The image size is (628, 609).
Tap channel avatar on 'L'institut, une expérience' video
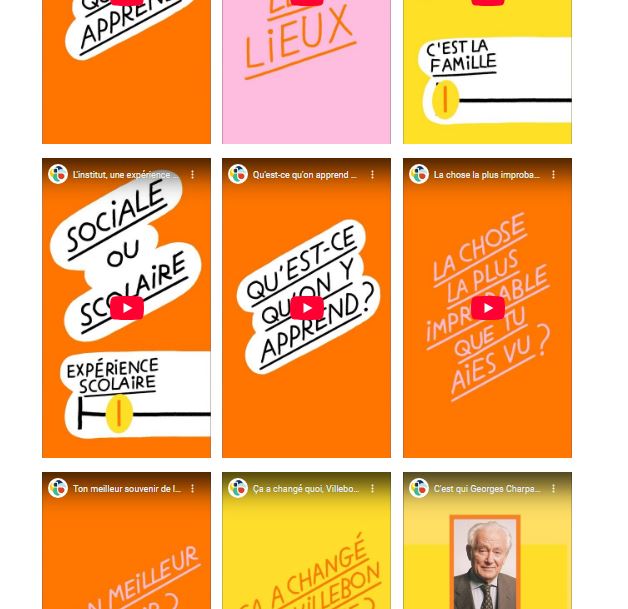58,175
